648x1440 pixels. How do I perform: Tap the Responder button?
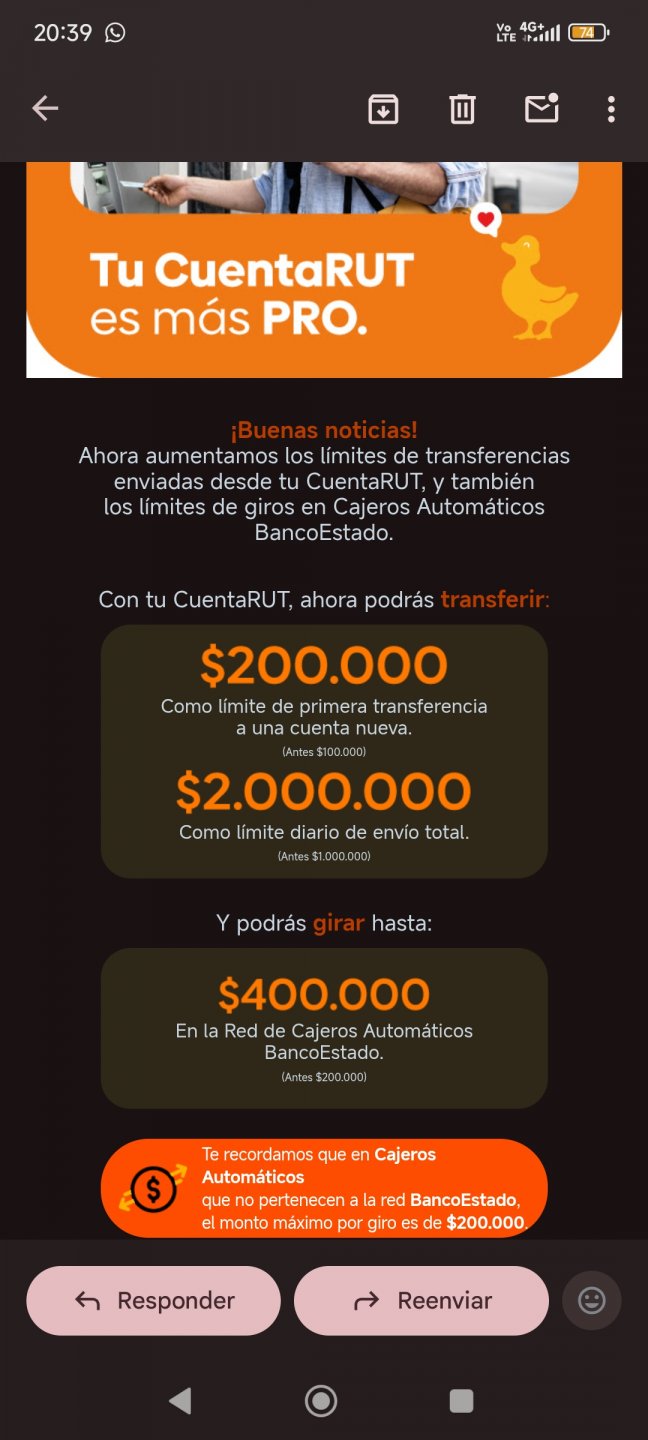click(153, 1300)
